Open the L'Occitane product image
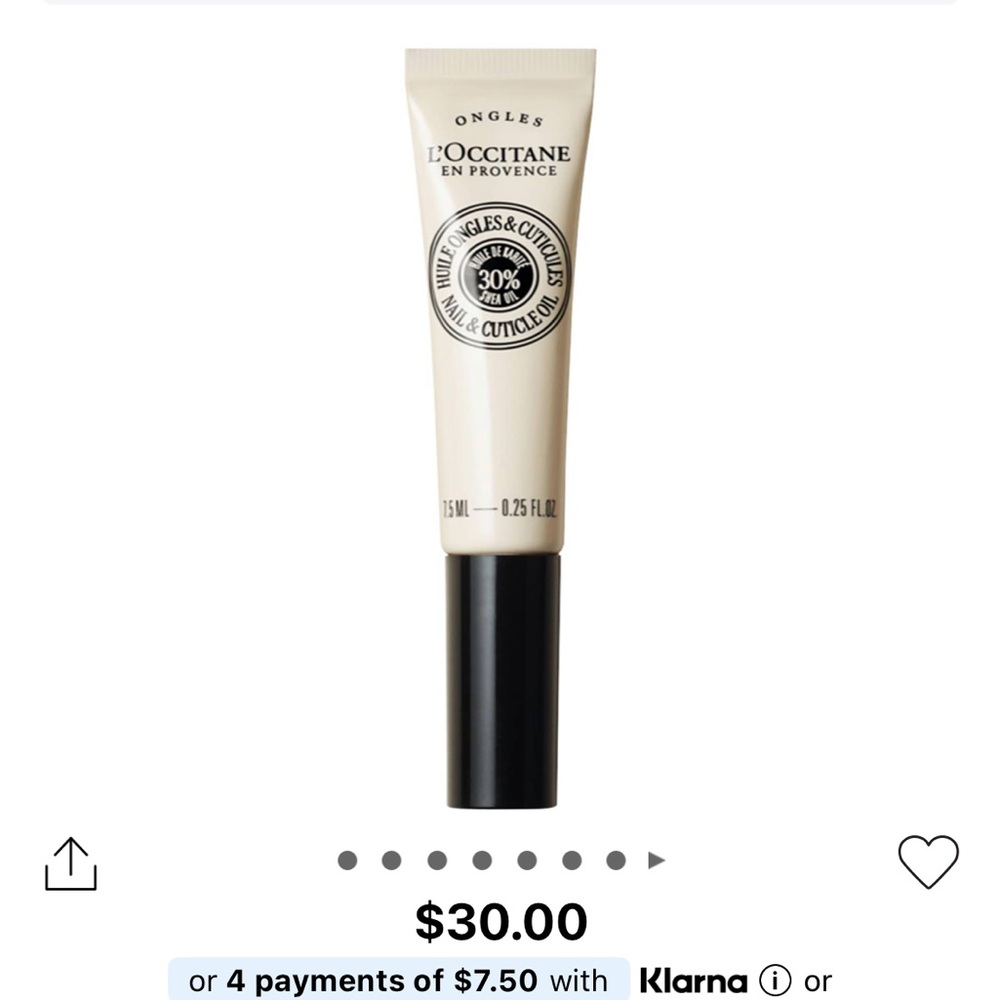 (501, 430)
